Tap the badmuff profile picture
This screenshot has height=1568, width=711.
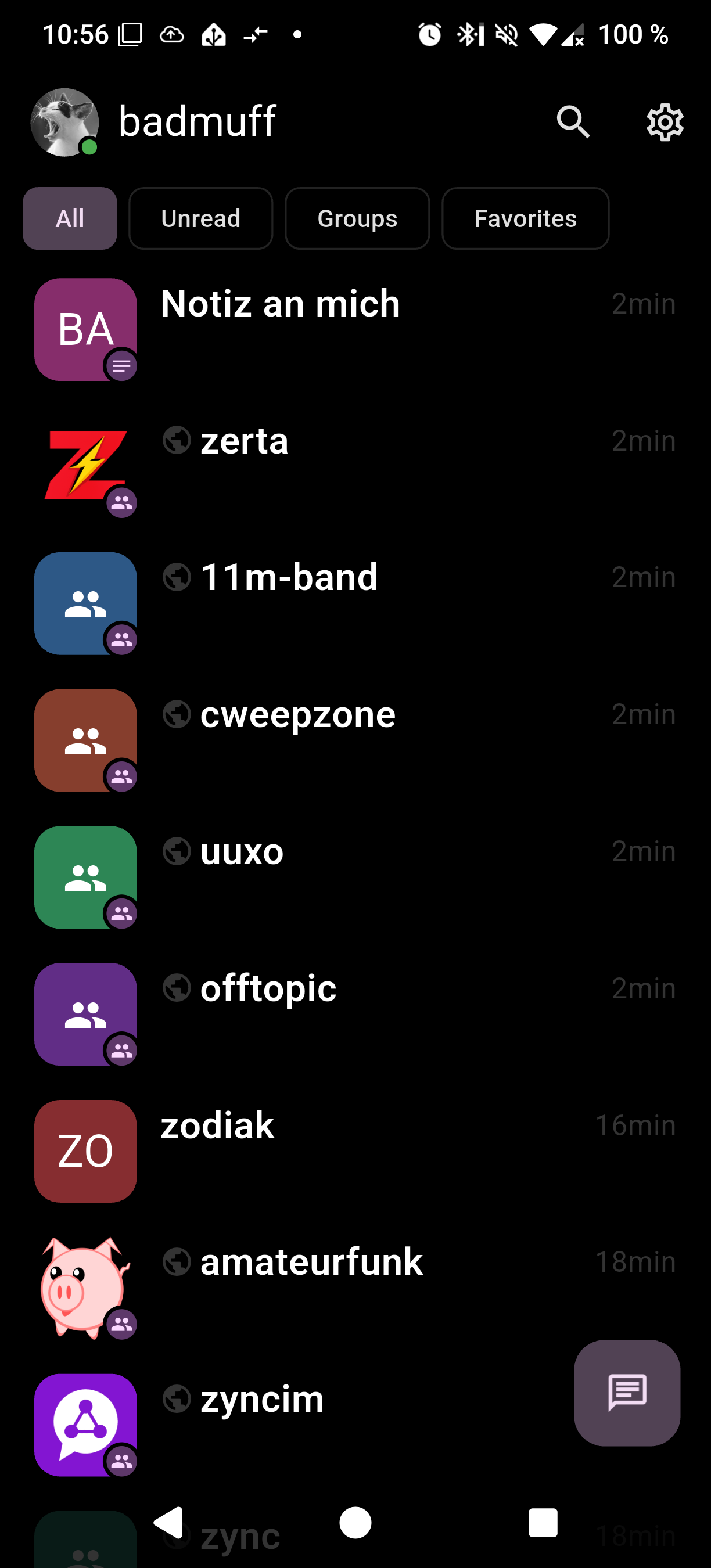click(x=63, y=122)
